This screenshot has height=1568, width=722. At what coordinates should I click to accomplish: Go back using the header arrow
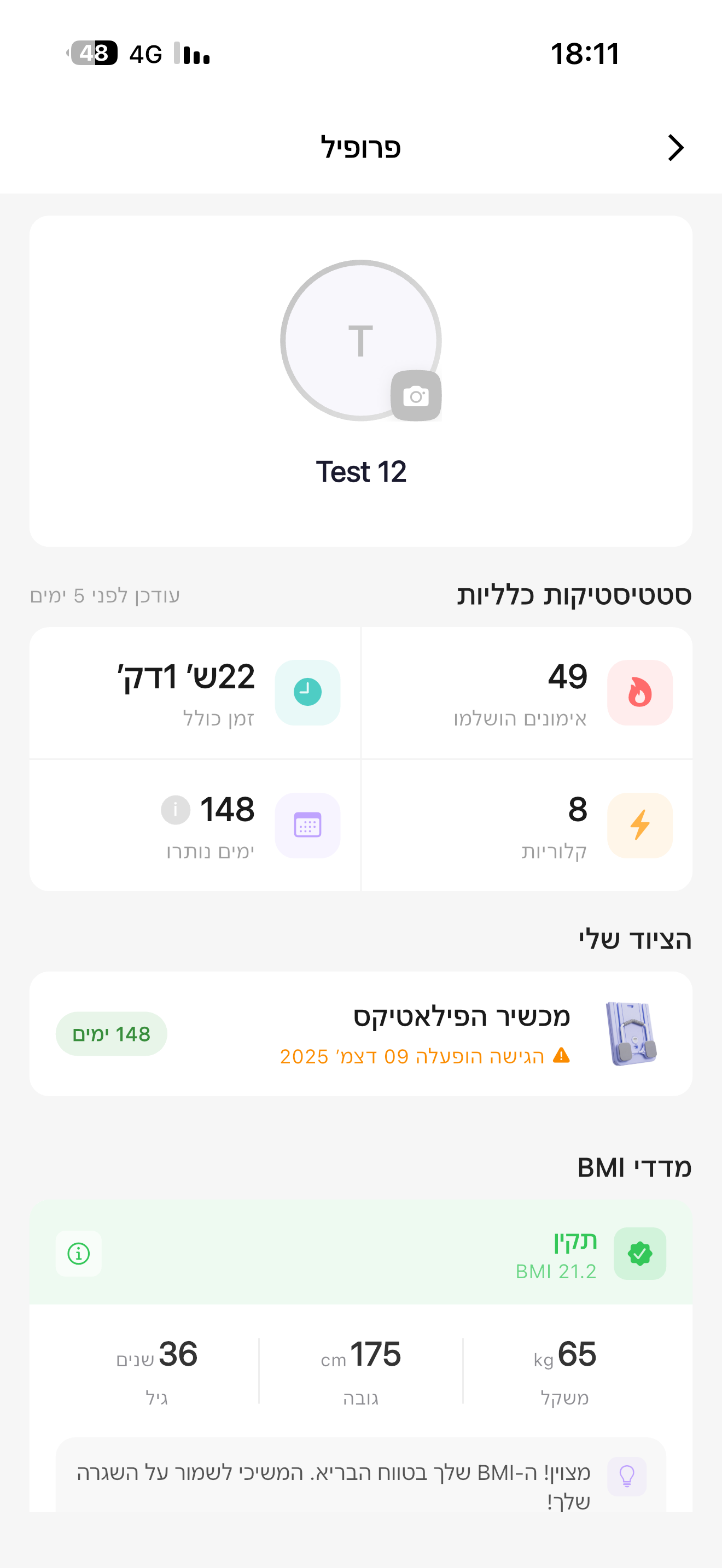[x=675, y=148]
